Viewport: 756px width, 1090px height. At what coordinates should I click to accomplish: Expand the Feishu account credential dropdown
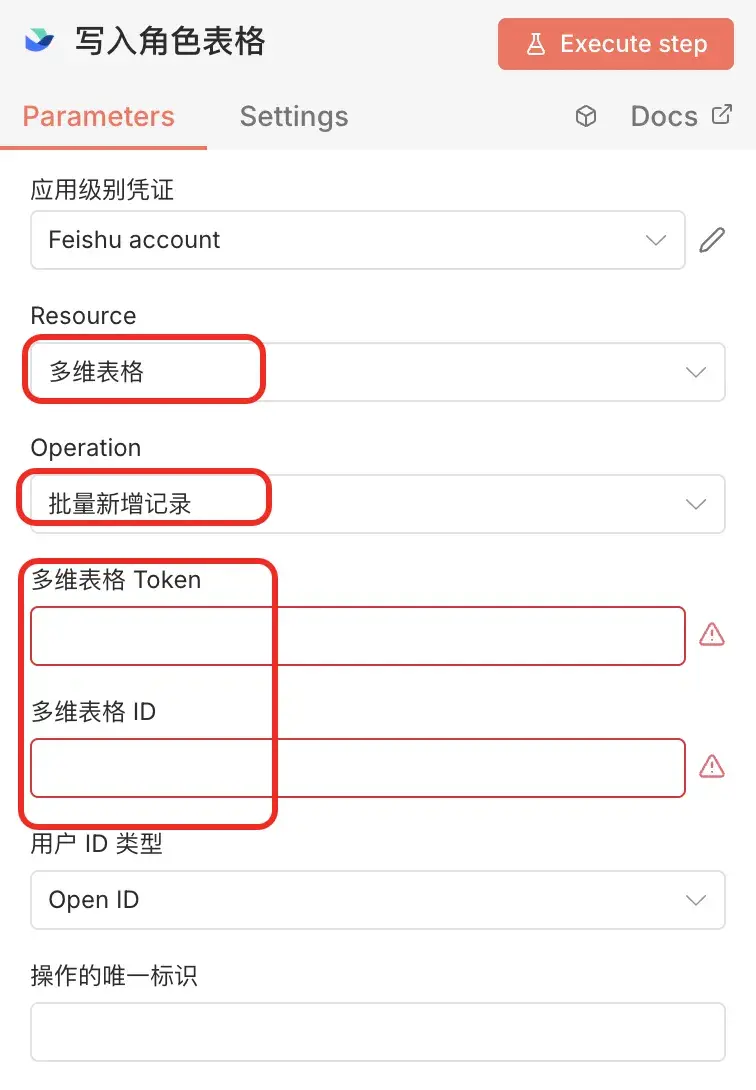[357, 240]
